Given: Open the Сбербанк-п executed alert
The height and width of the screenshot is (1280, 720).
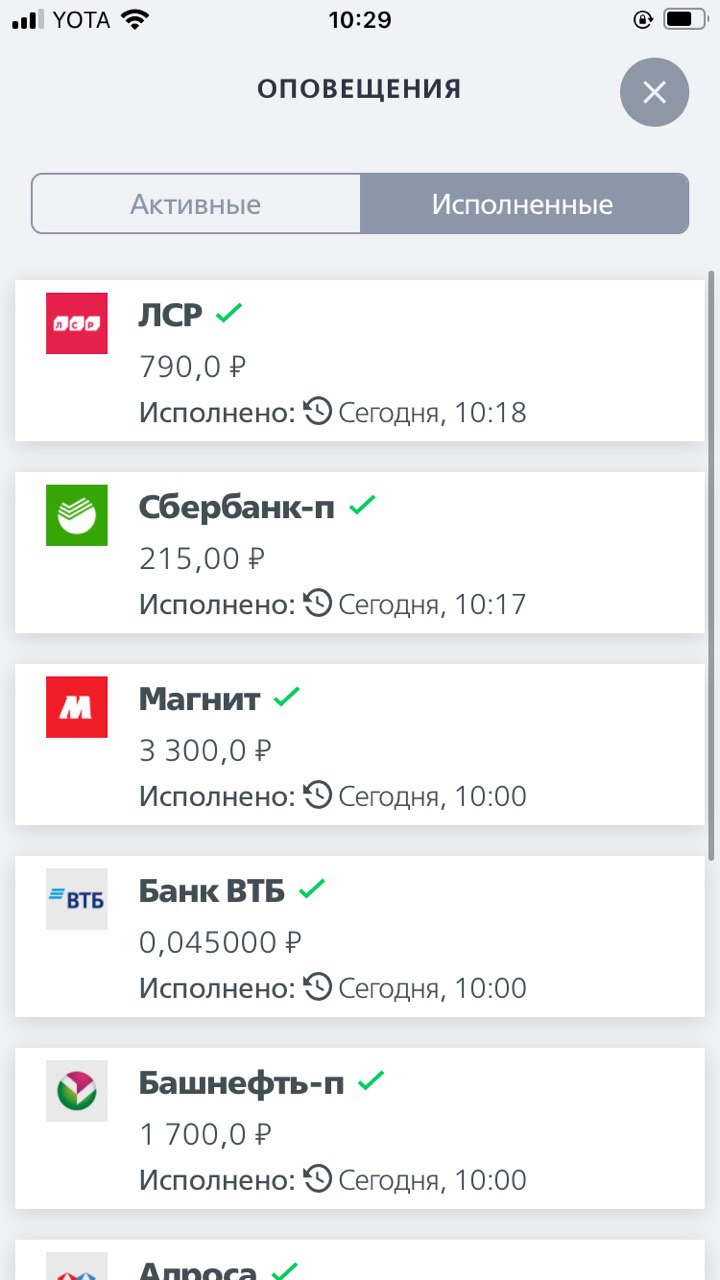Looking at the screenshot, I should click(360, 553).
